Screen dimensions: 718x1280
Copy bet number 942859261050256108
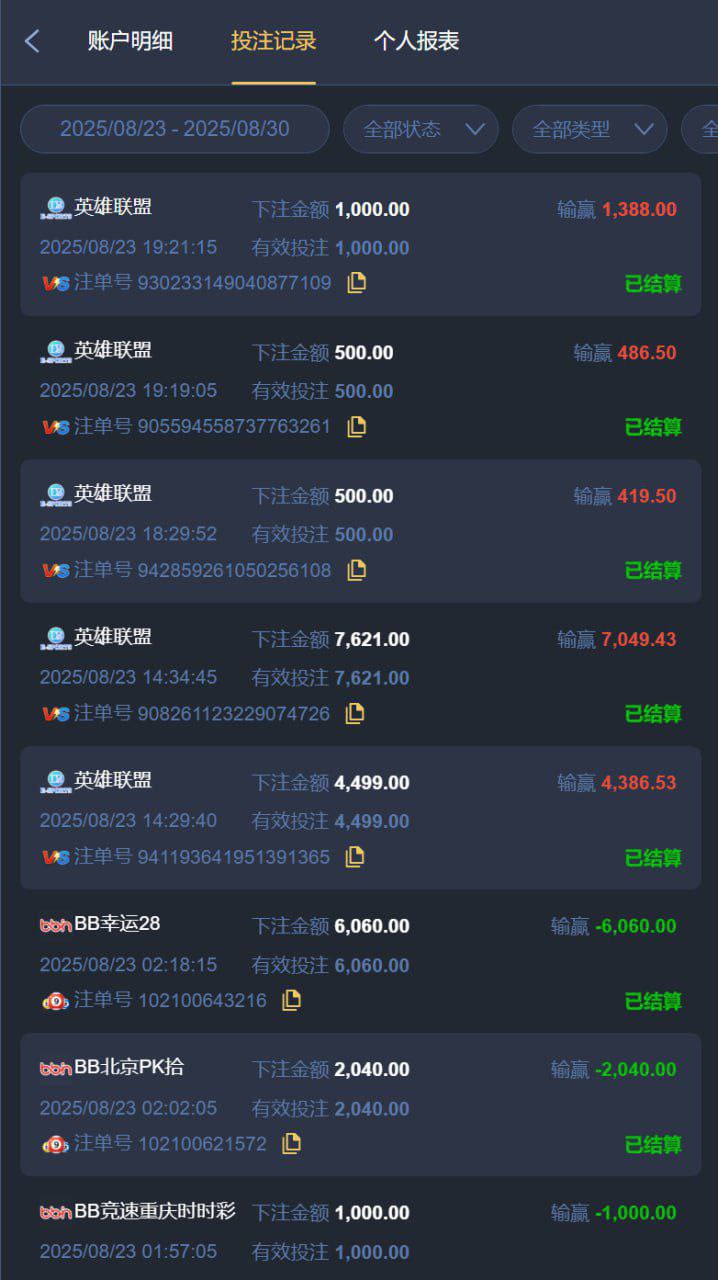(x=356, y=570)
